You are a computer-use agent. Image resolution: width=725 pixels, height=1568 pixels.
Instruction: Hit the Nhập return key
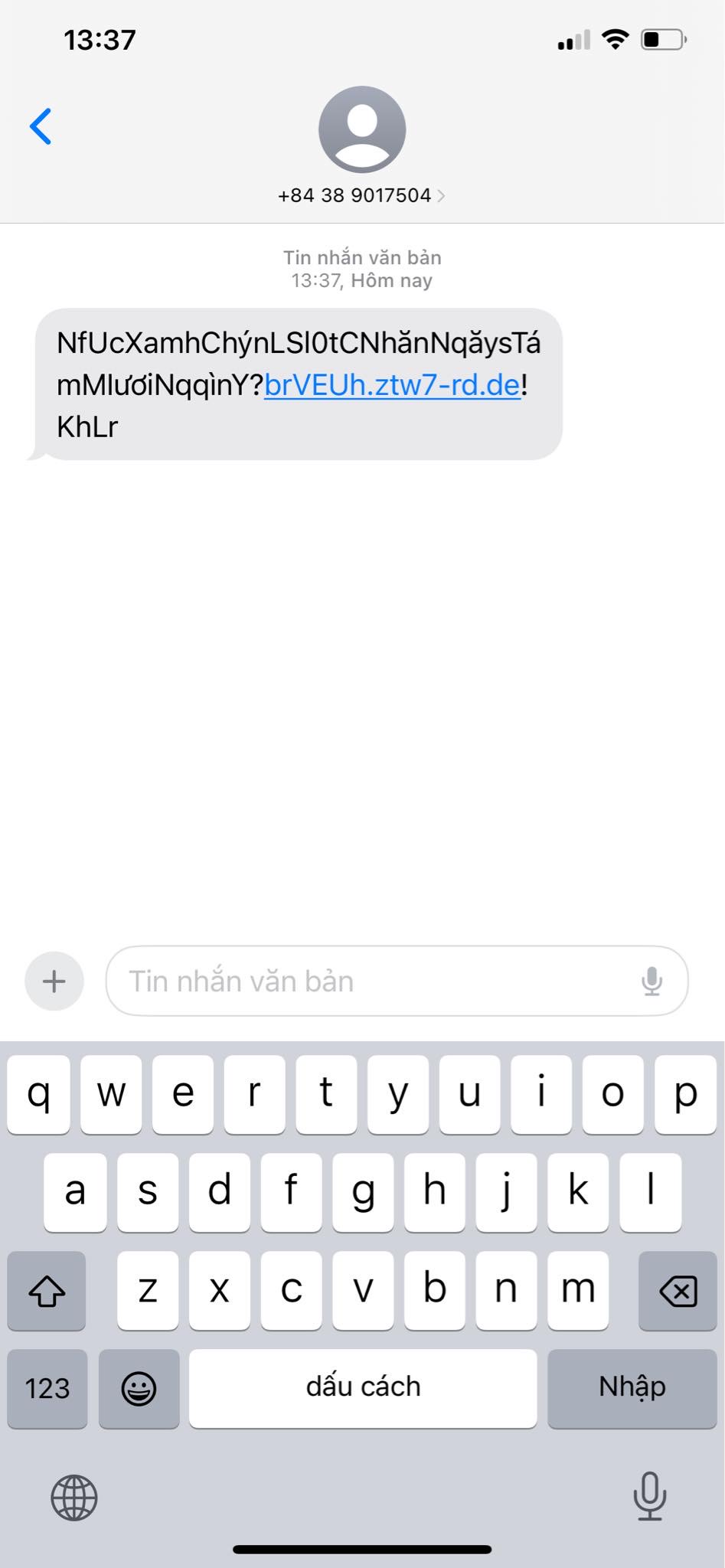[x=632, y=1388]
